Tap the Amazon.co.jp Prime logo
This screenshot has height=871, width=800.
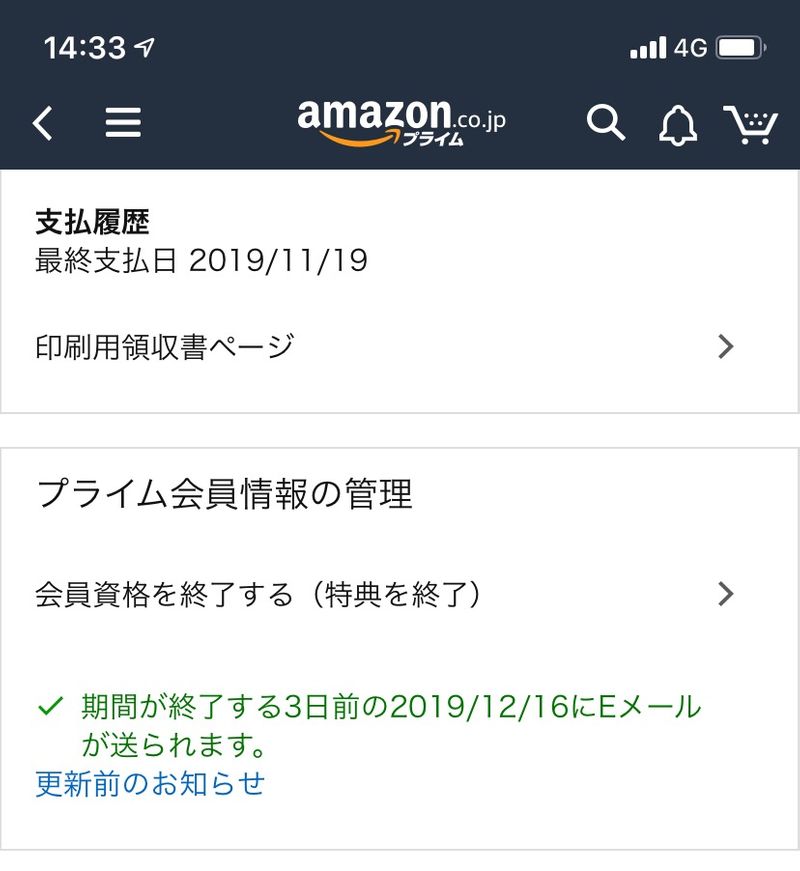401,123
